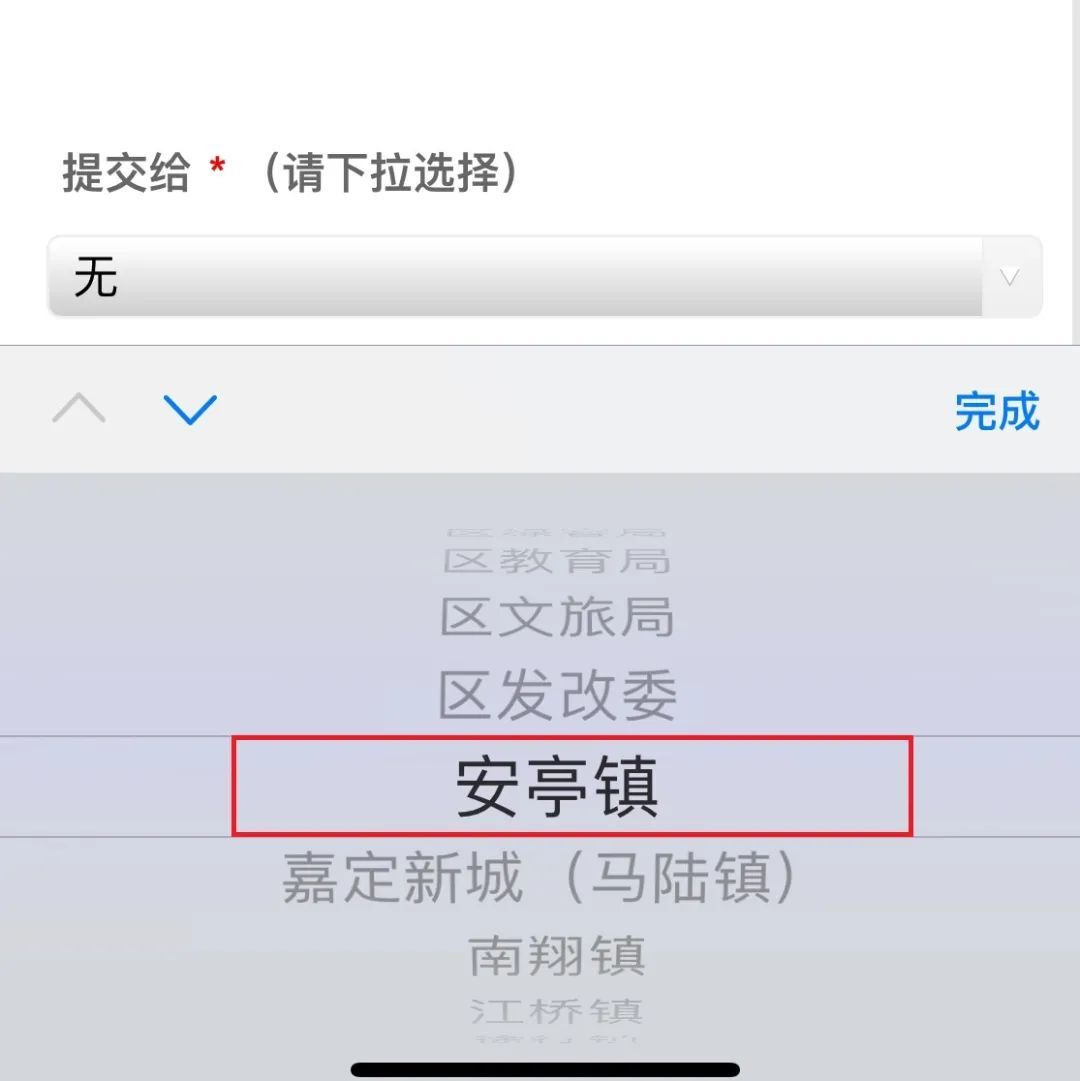Tap 江桥镇 at the picker bottom edge
Image resolution: width=1080 pixels, height=1081 pixels.
pos(557,1010)
